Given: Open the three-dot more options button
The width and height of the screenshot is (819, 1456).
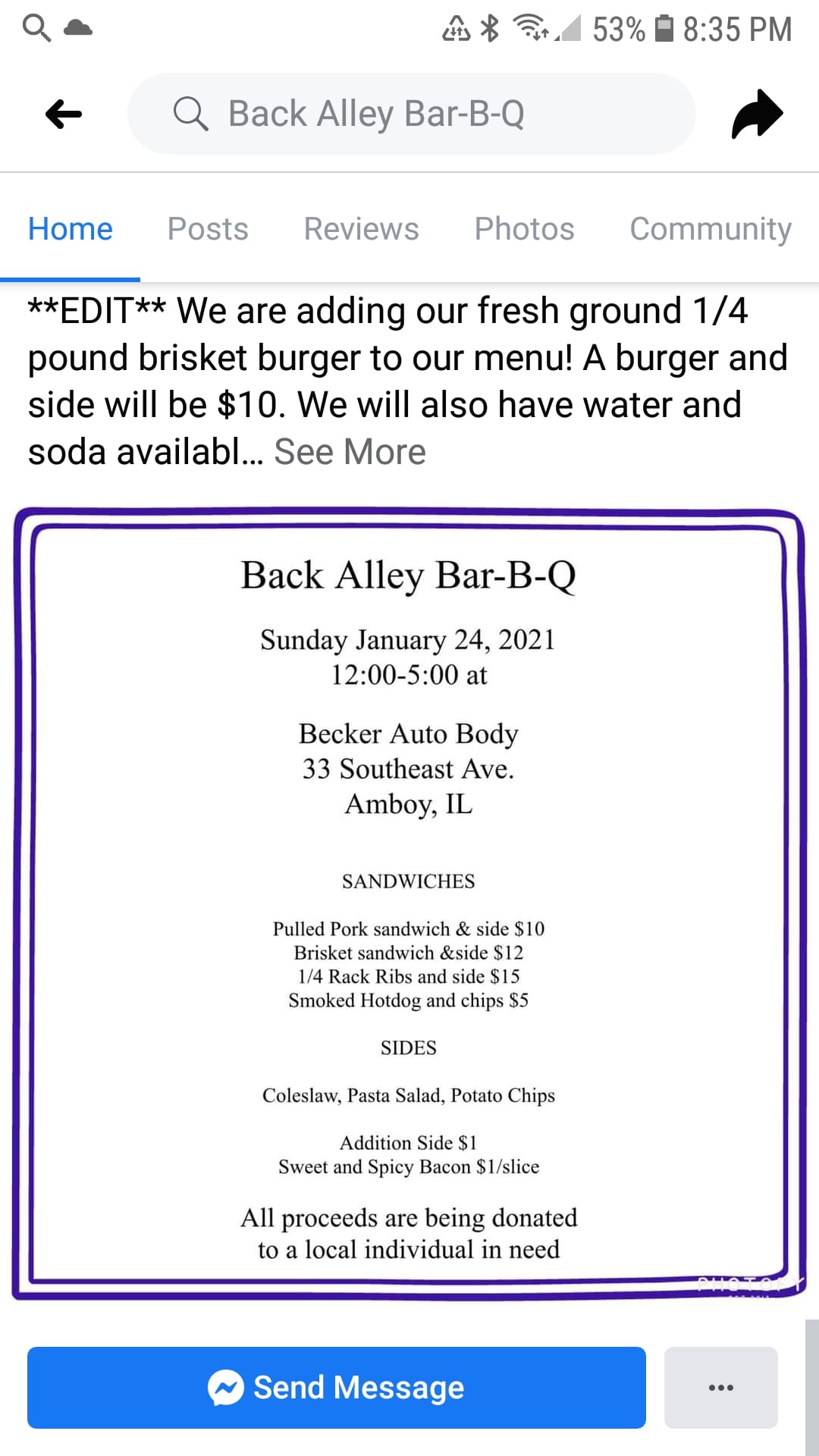Looking at the screenshot, I should (720, 1388).
